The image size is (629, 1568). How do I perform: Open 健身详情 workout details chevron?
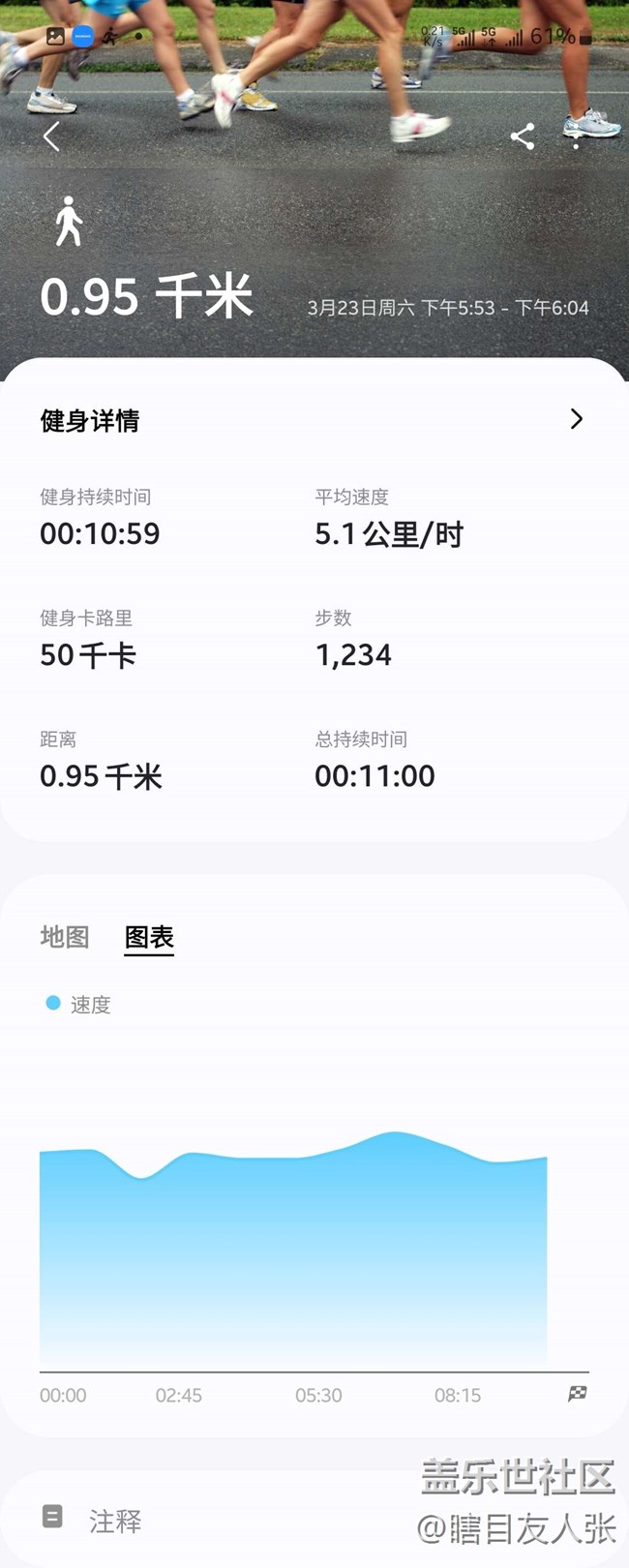tap(576, 419)
